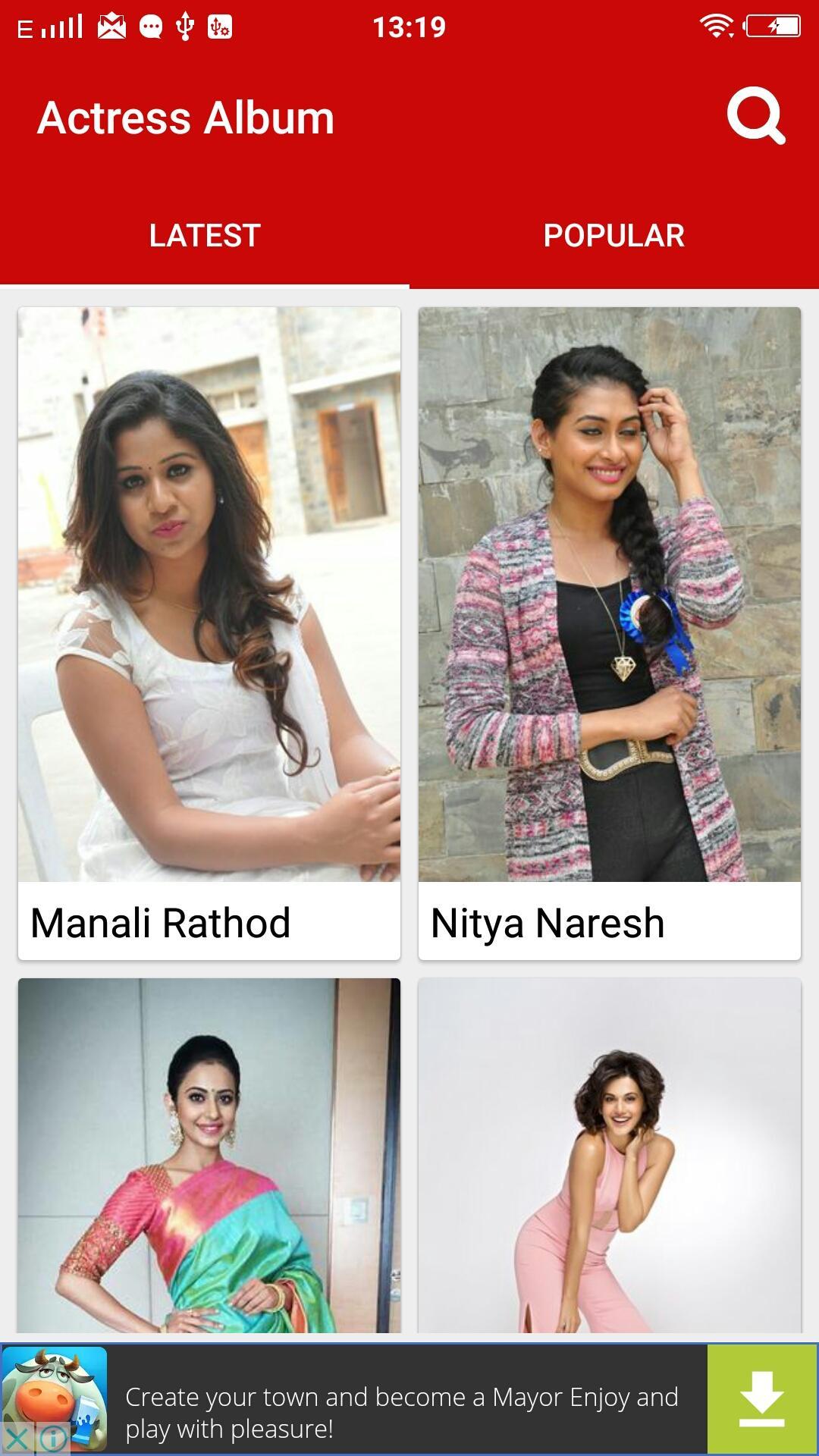Open the Manali Rathod album card
The image size is (819, 1456).
(x=209, y=633)
